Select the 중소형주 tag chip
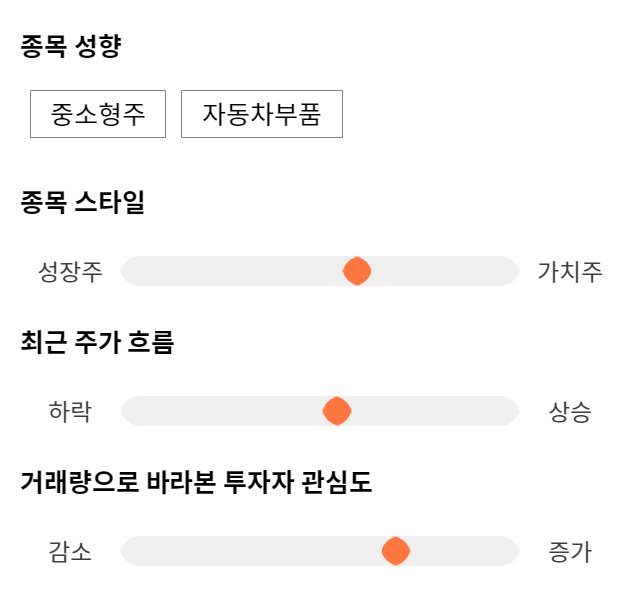 98,114
